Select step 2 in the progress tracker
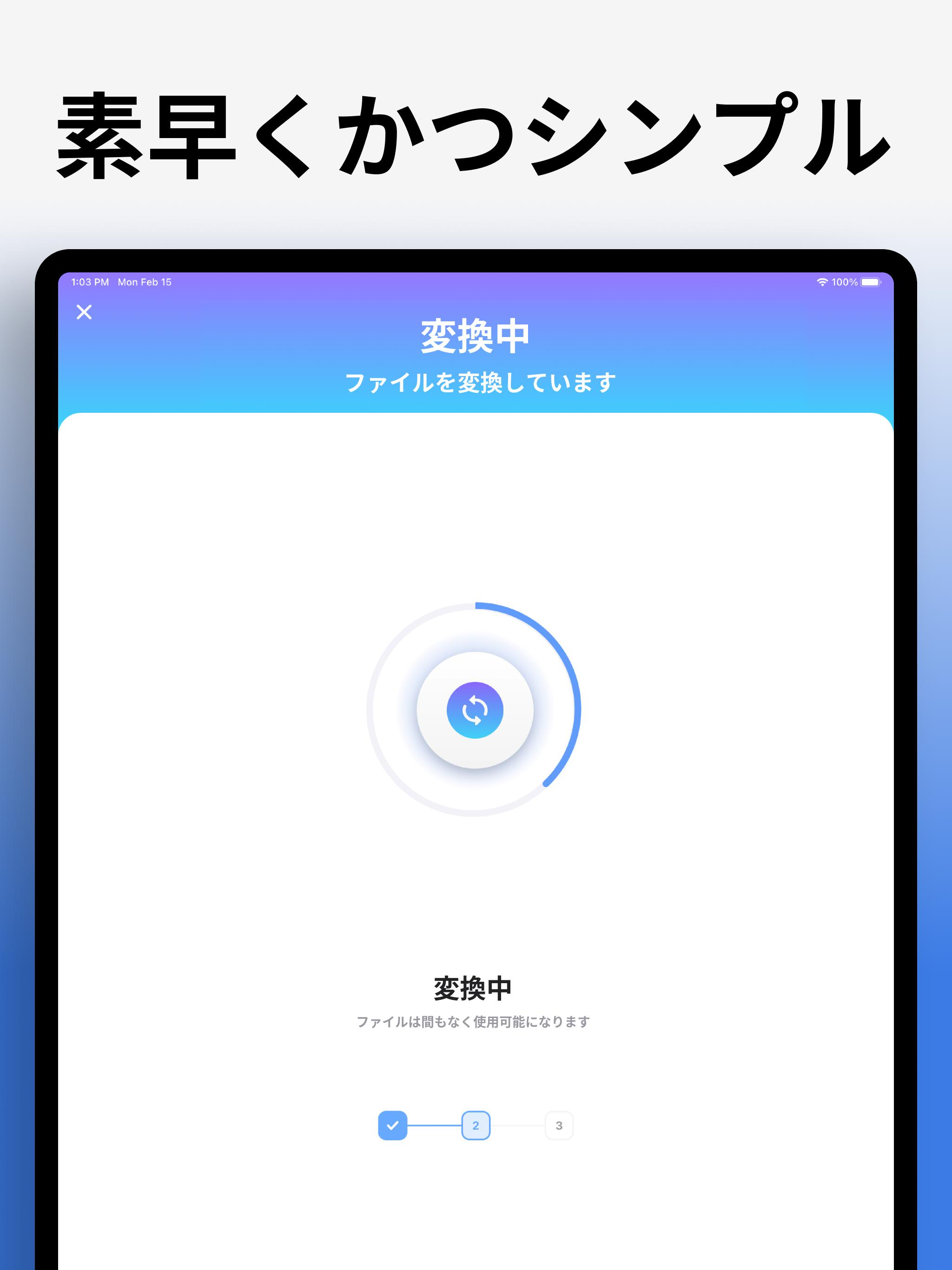 click(x=476, y=1125)
